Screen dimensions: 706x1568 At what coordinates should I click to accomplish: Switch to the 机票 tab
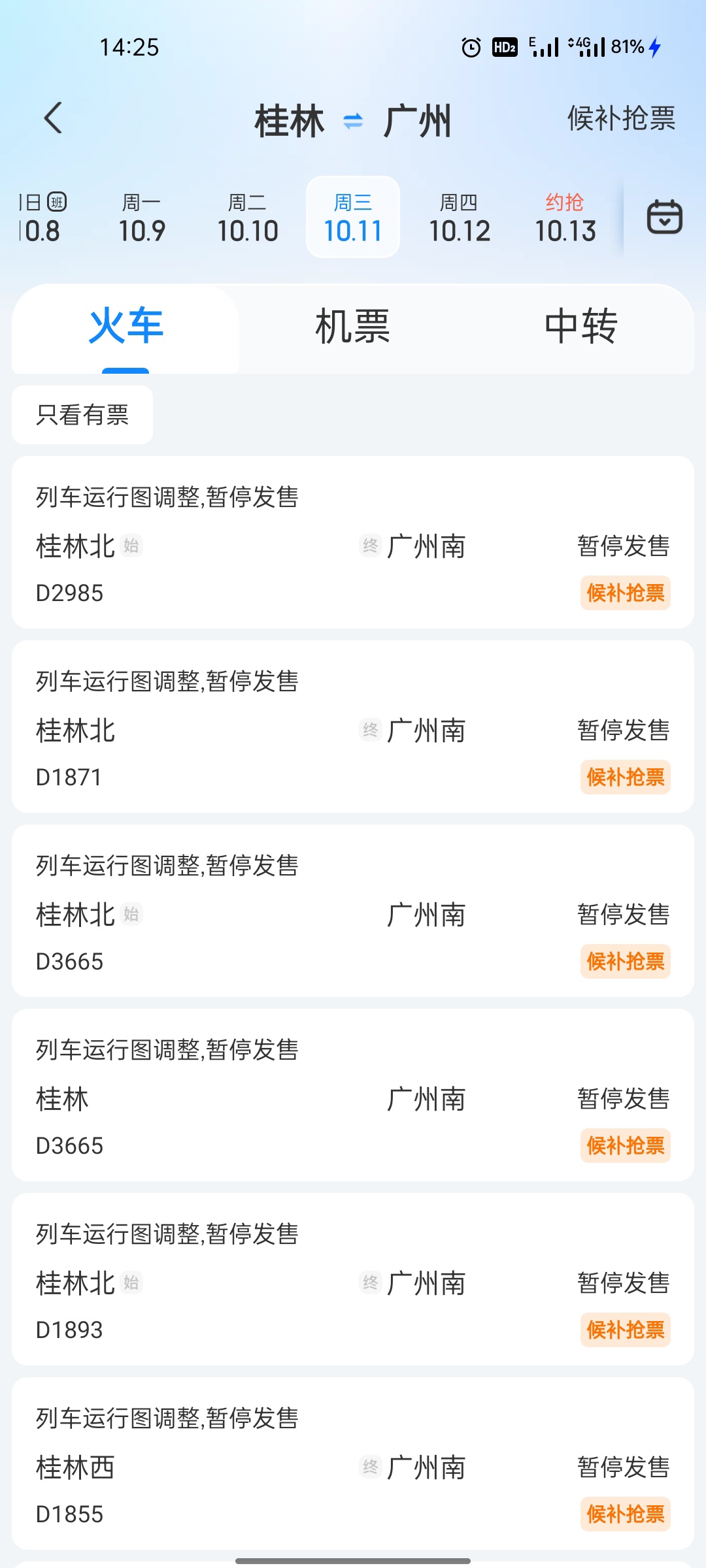tap(352, 327)
